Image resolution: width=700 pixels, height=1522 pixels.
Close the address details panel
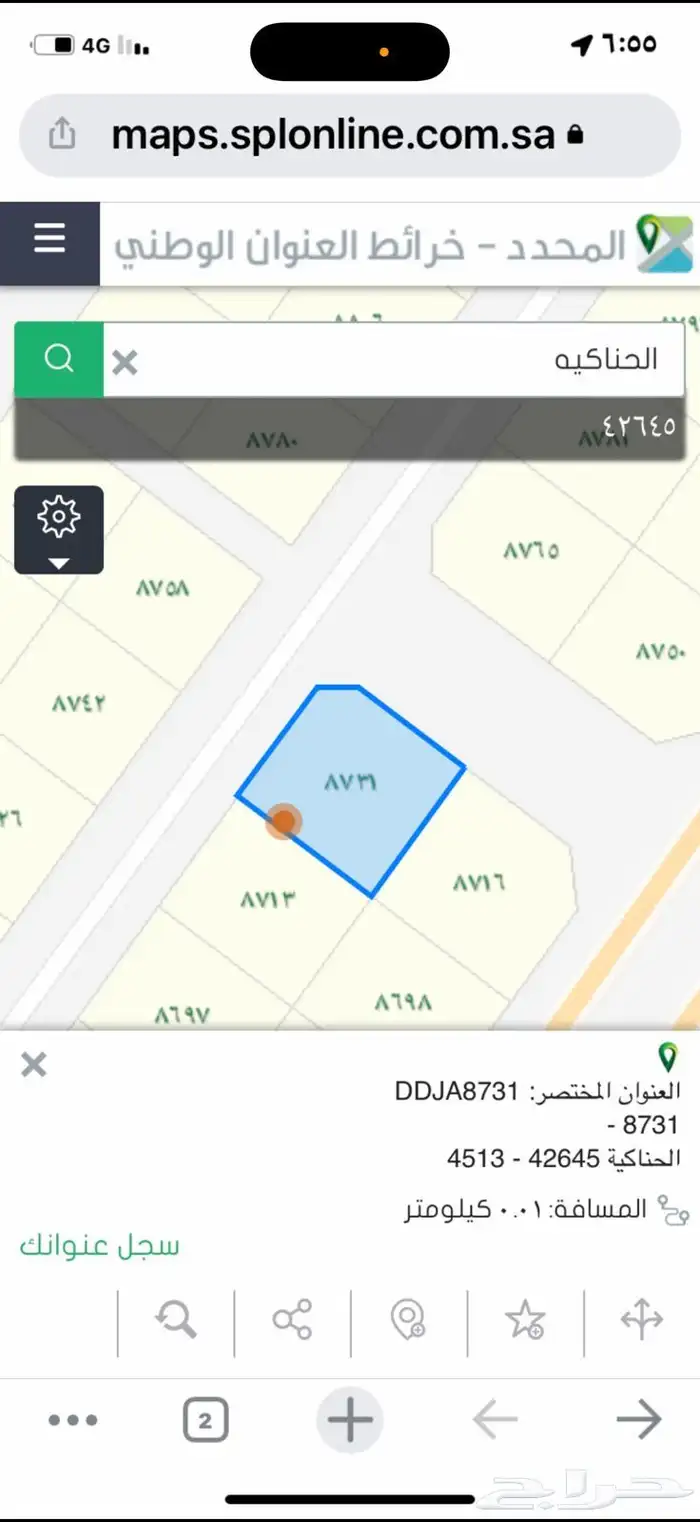tap(34, 1065)
